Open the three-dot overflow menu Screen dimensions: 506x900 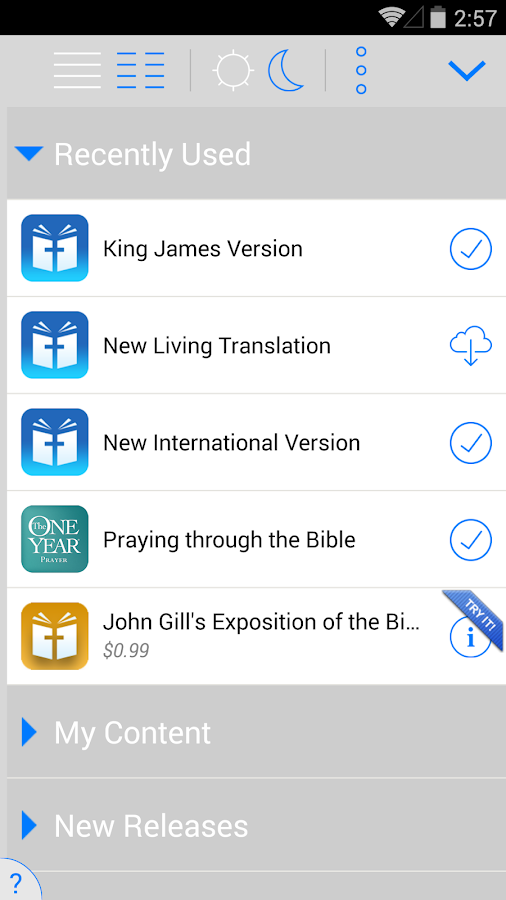361,71
